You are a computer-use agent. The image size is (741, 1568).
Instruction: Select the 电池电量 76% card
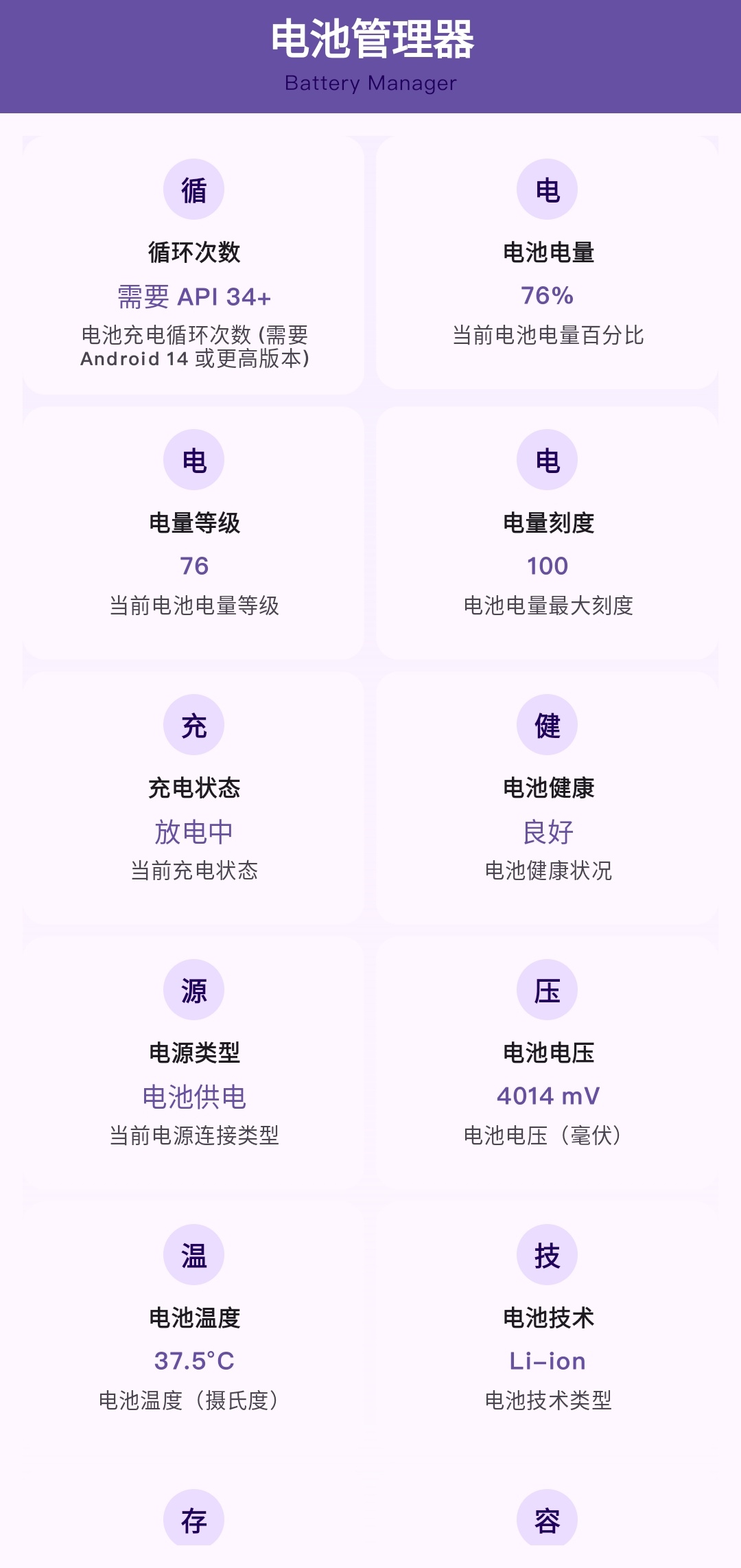pos(547,262)
